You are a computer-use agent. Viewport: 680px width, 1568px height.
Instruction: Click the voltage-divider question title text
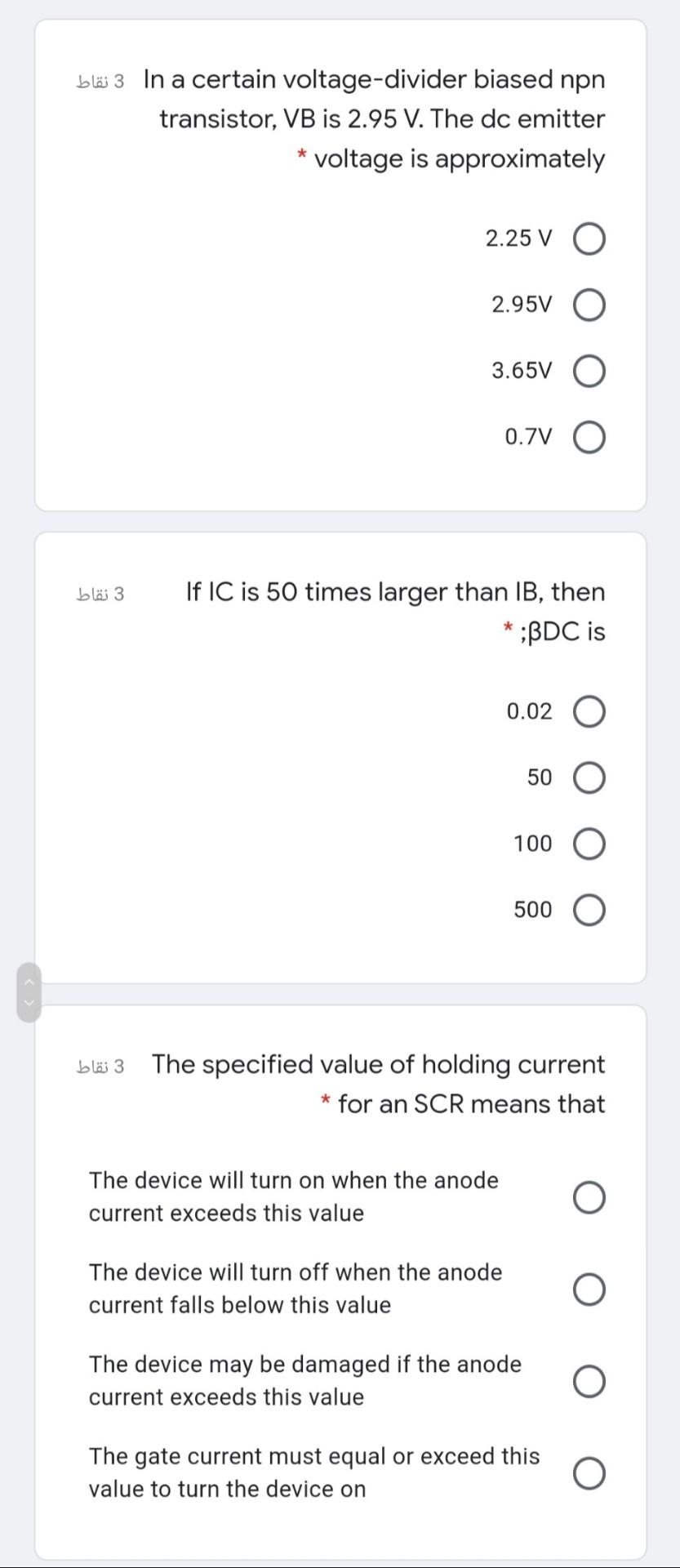point(374,119)
